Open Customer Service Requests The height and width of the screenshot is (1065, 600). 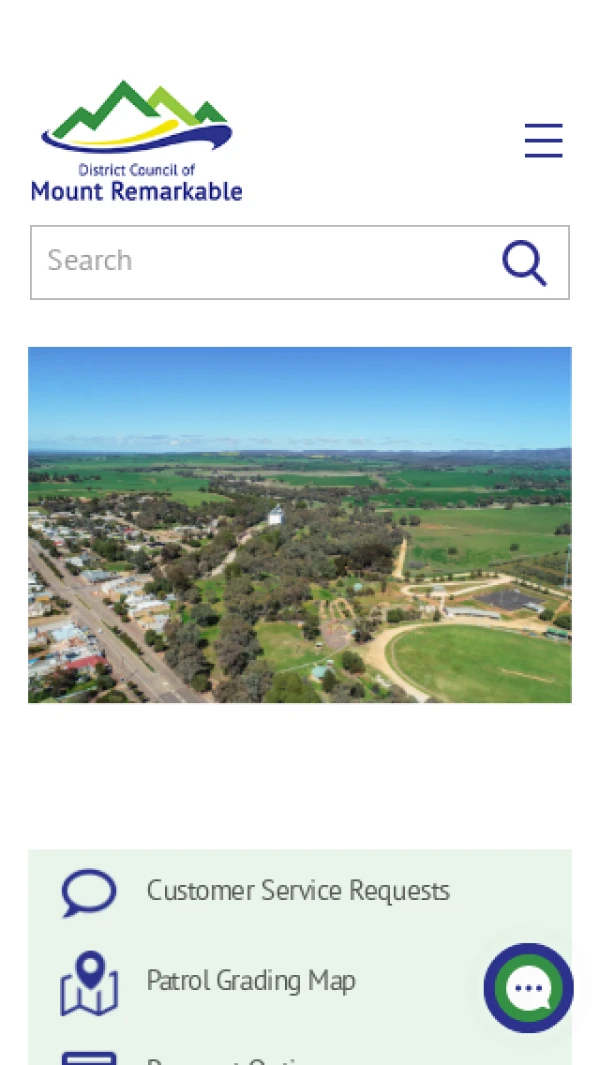point(297,890)
